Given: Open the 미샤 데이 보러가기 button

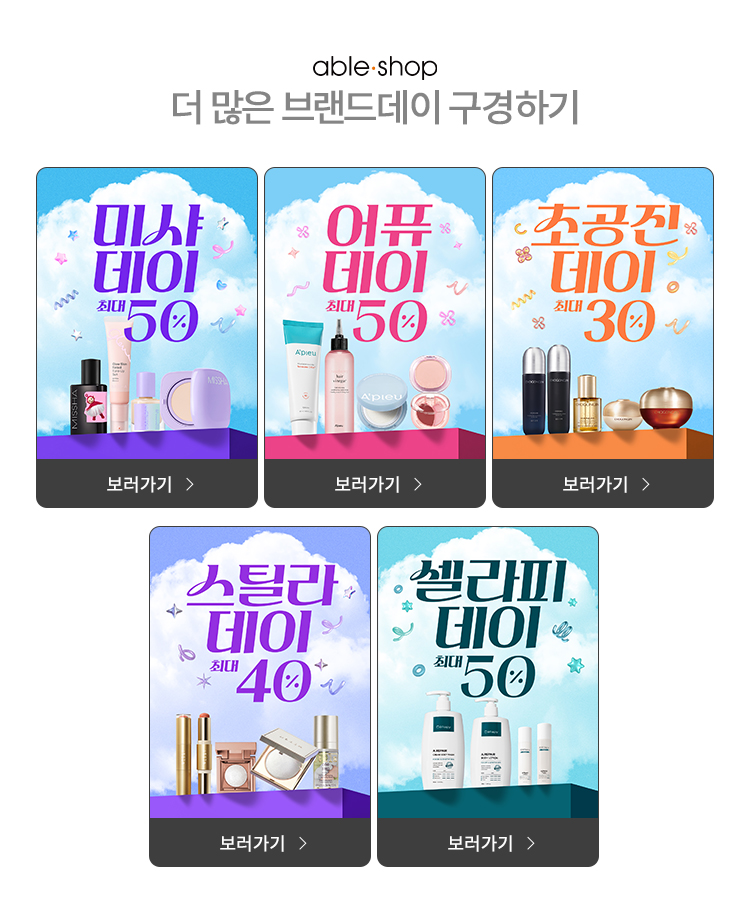Looking at the screenshot, I should (147, 484).
